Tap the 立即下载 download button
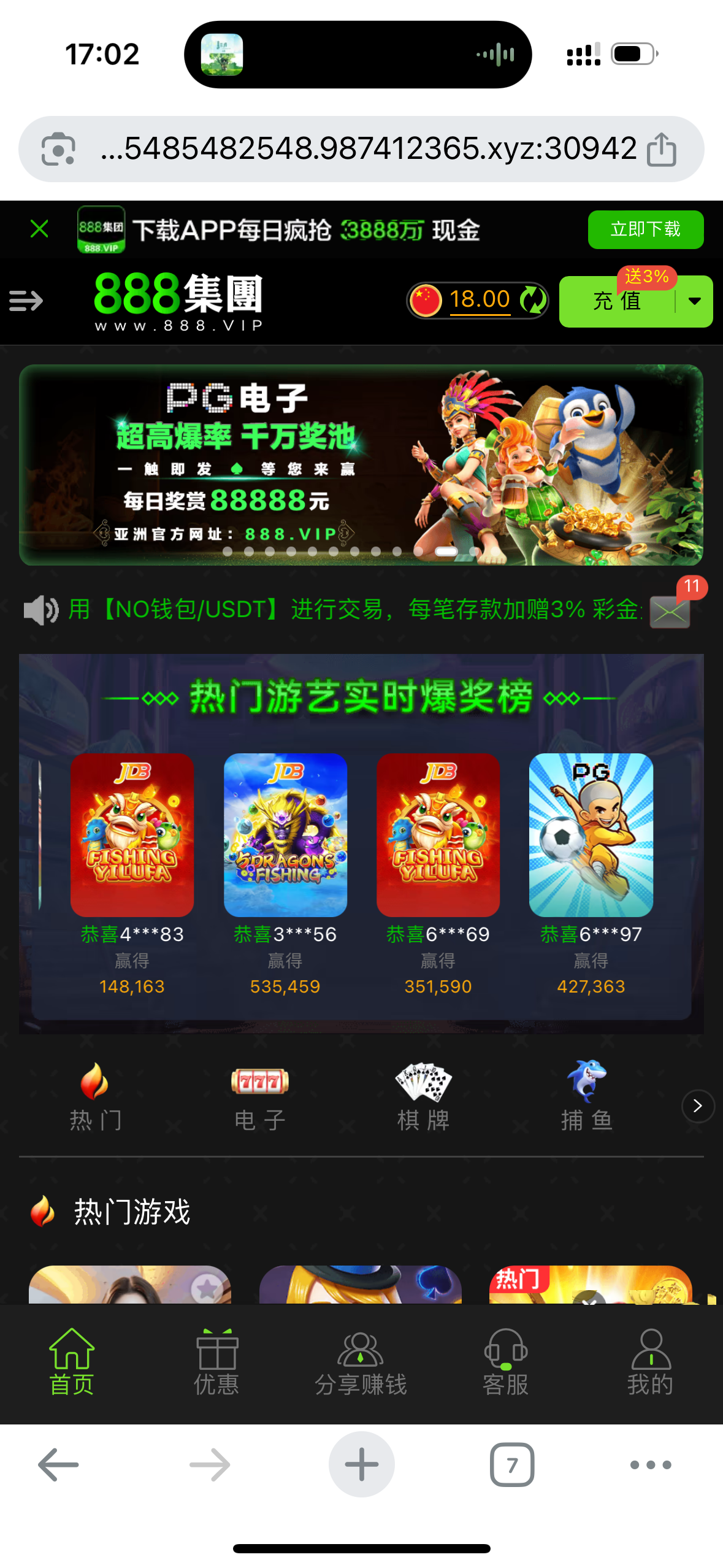Viewport: 723px width, 1568px height. pos(645,229)
